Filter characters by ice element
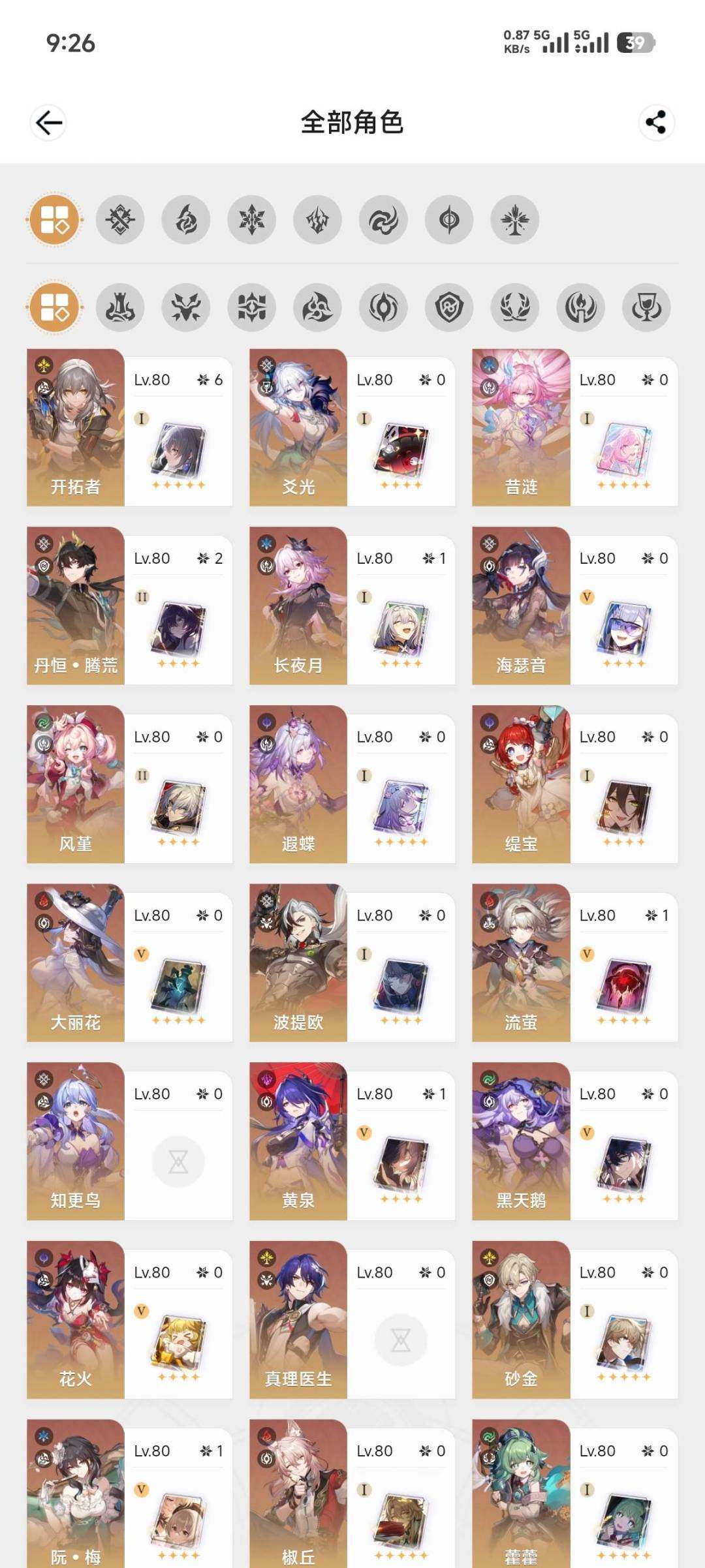This screenshot has height=1568, width=705. pos(251,220)
